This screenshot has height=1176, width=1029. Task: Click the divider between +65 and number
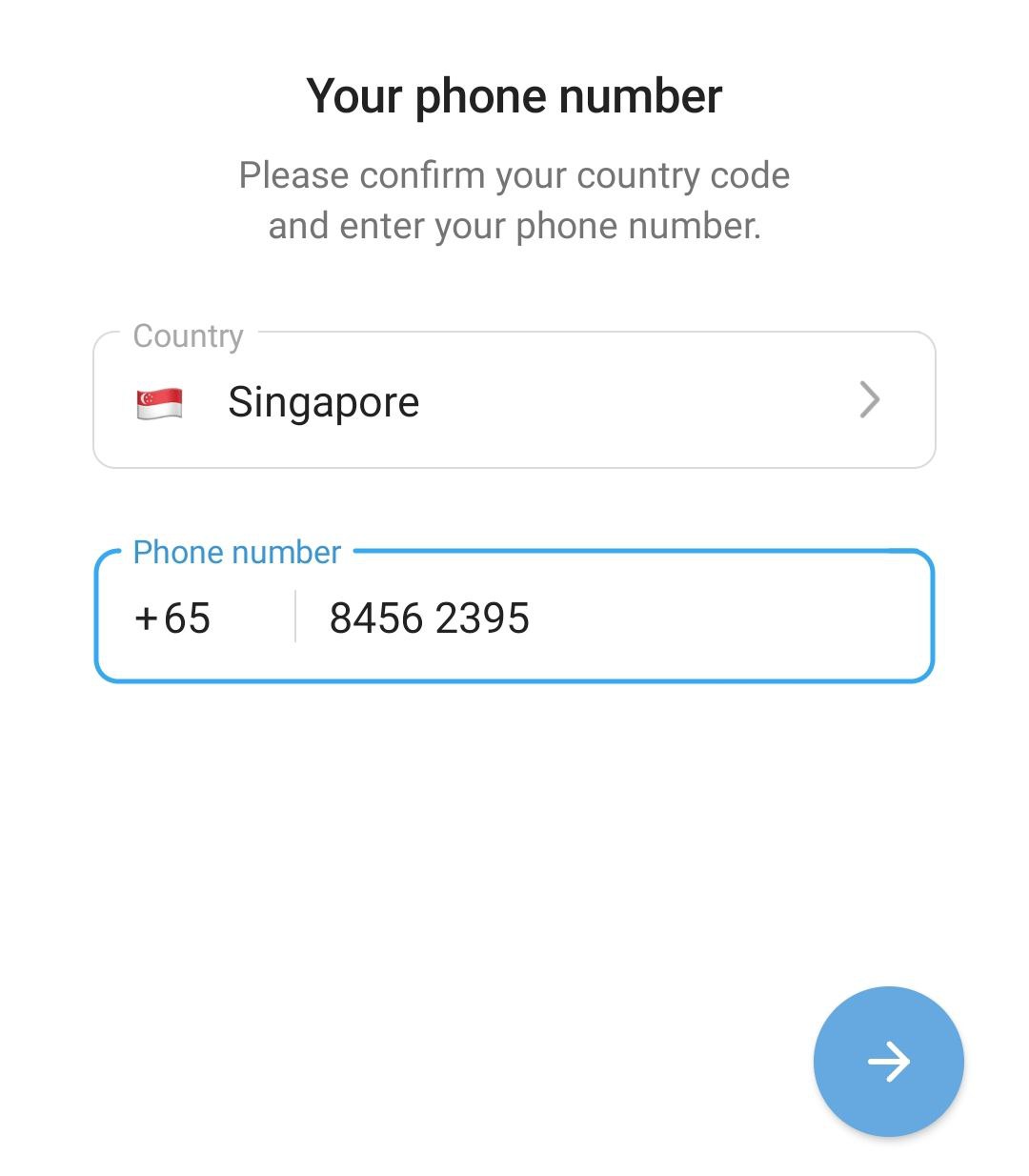click(295, 617)
